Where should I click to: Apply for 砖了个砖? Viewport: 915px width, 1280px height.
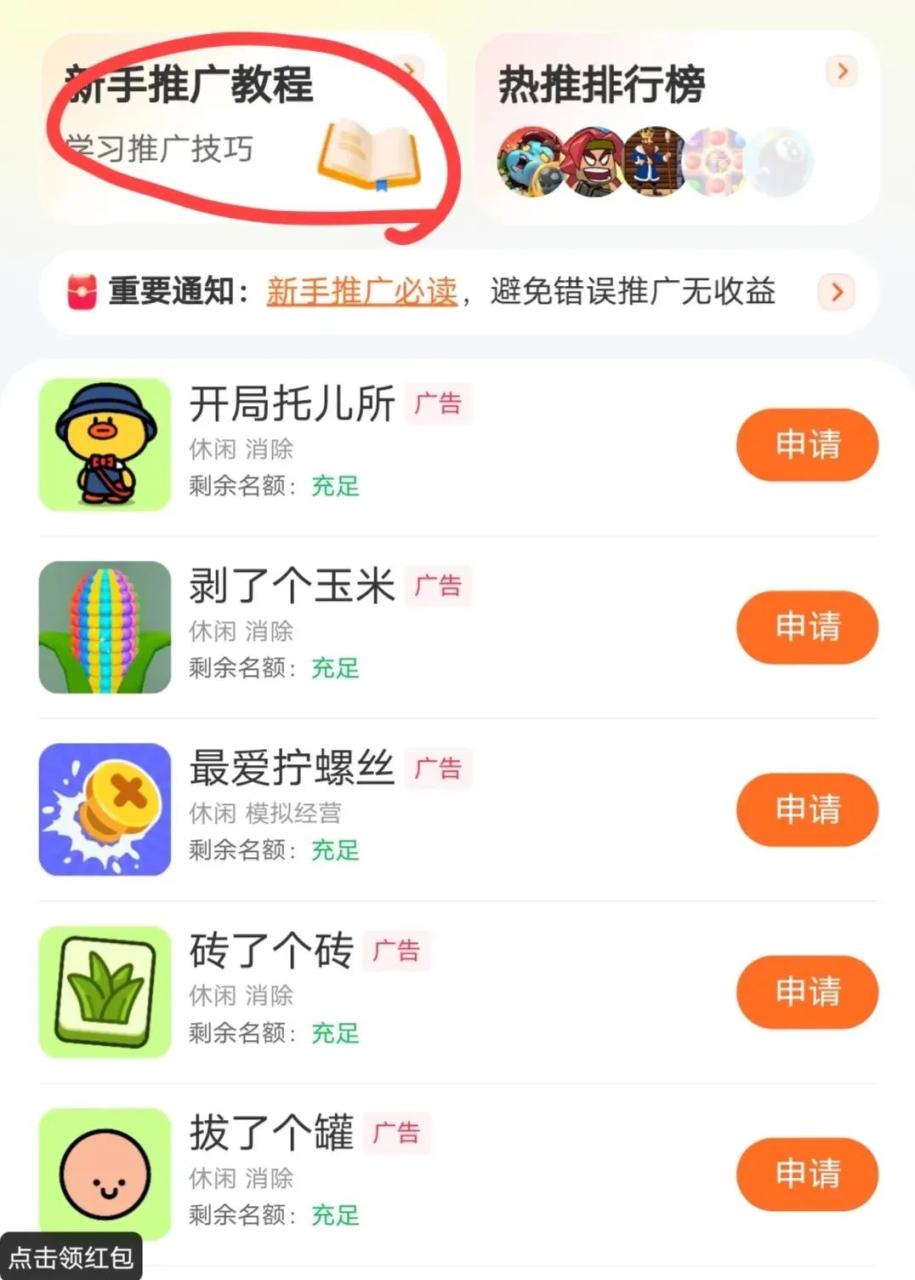click(x=807, y=991)
